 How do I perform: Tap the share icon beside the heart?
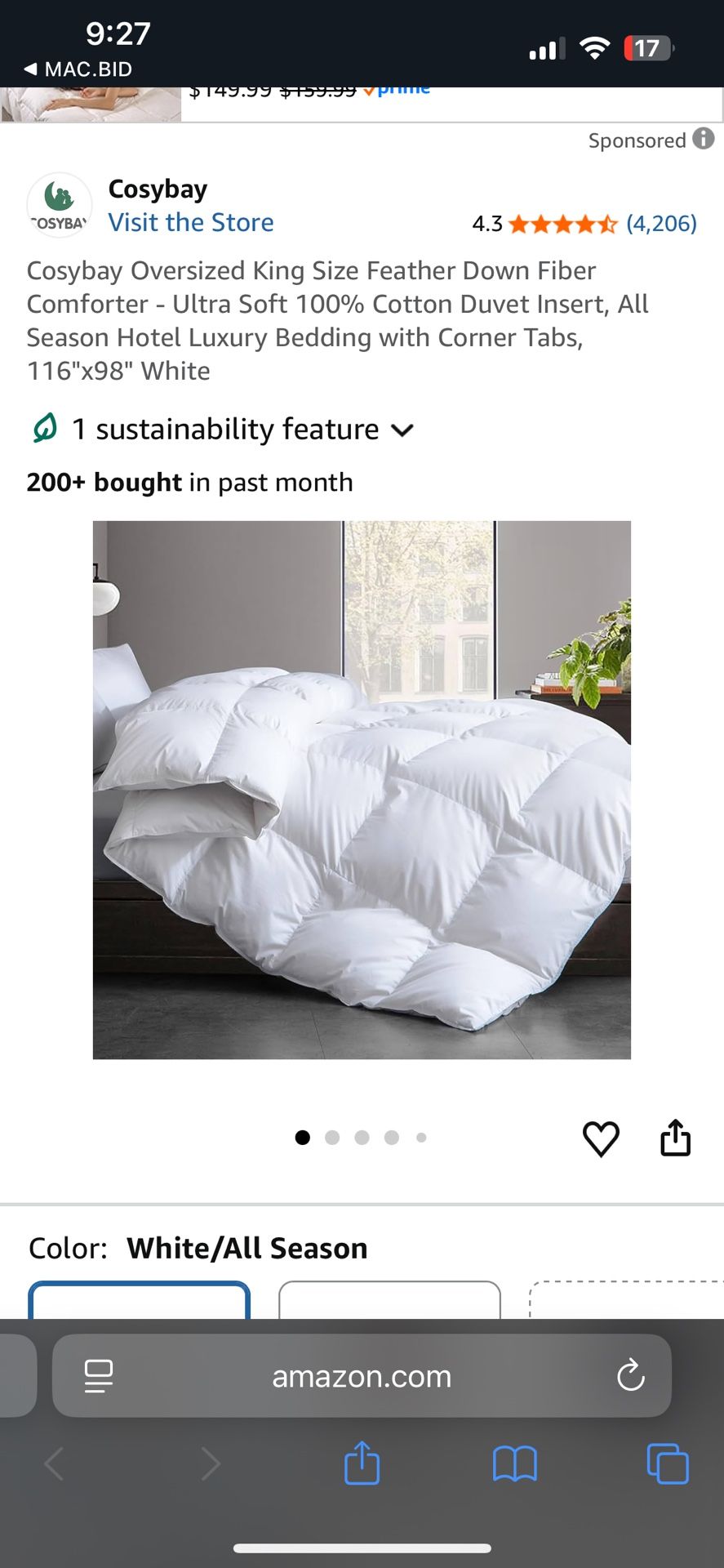click(675, 1138)
